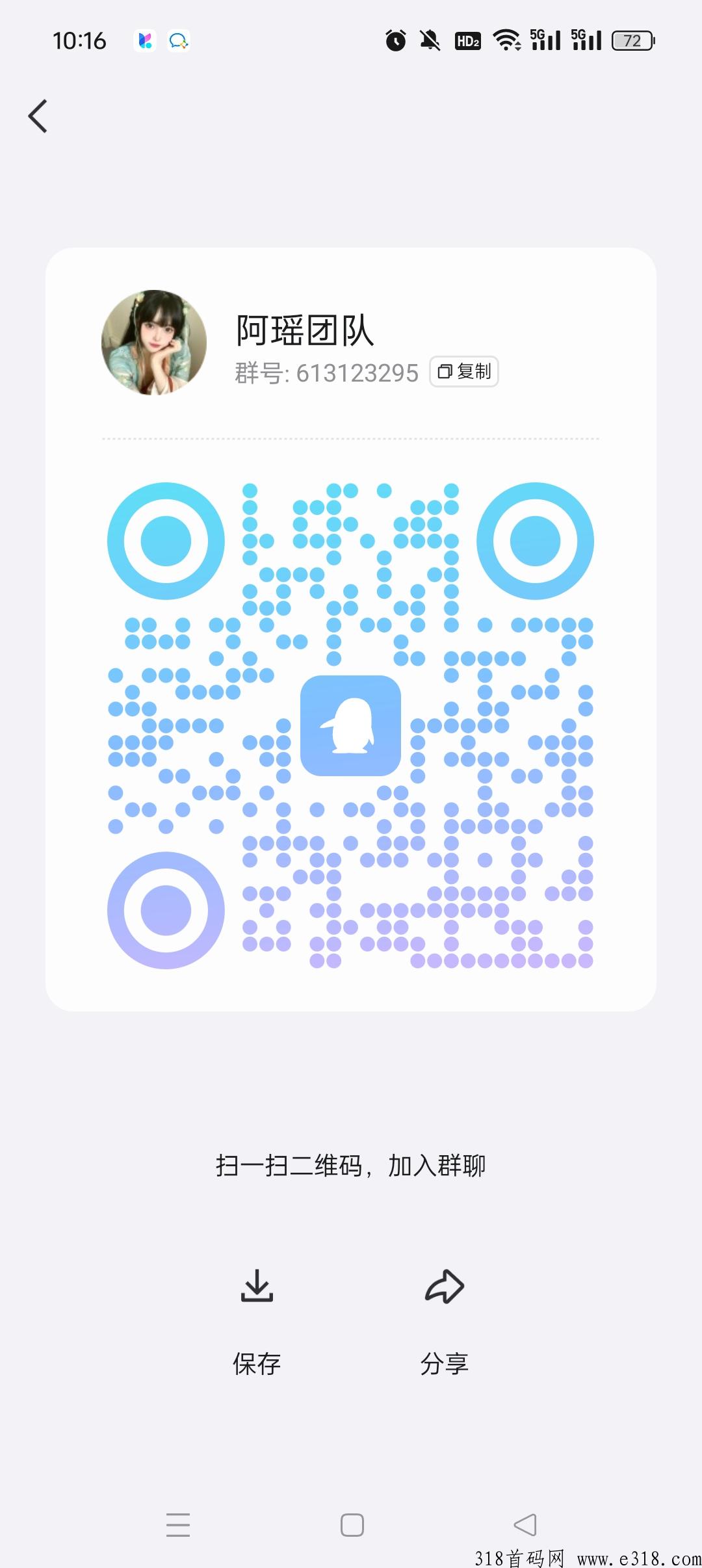Go to home screen via navigation bar

coord(352,1524)
